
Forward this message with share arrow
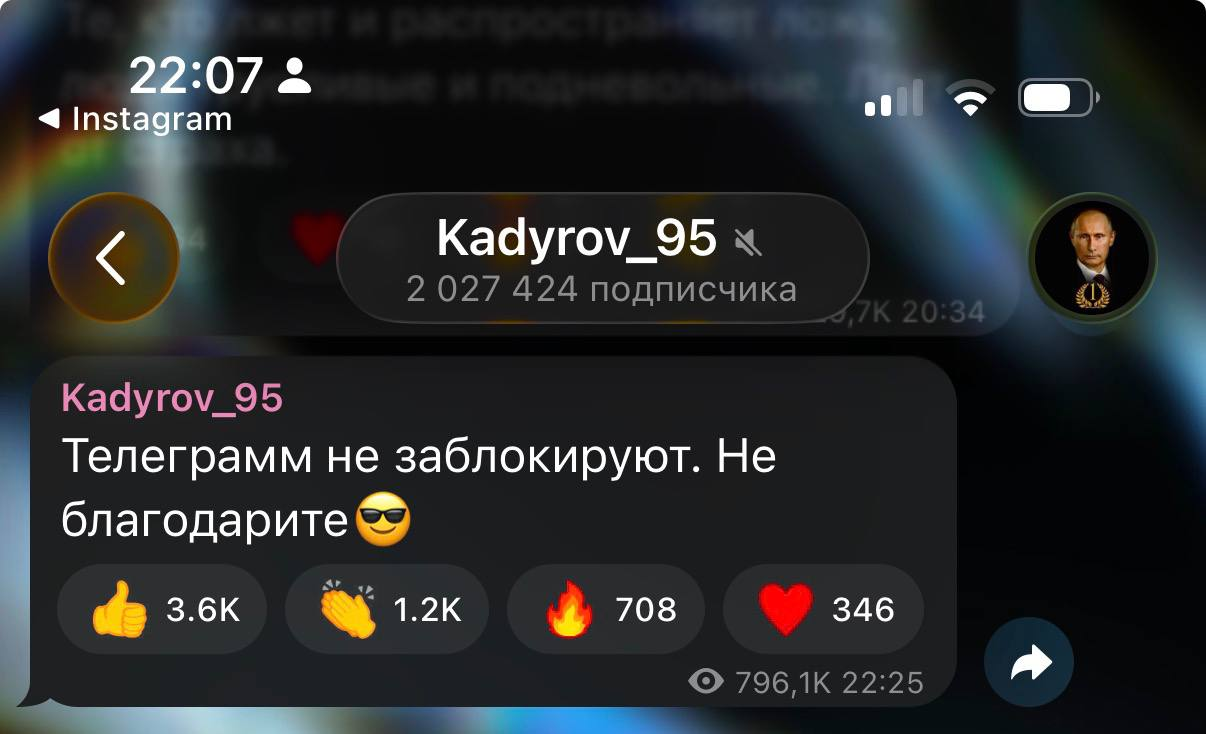(1029, 662)
